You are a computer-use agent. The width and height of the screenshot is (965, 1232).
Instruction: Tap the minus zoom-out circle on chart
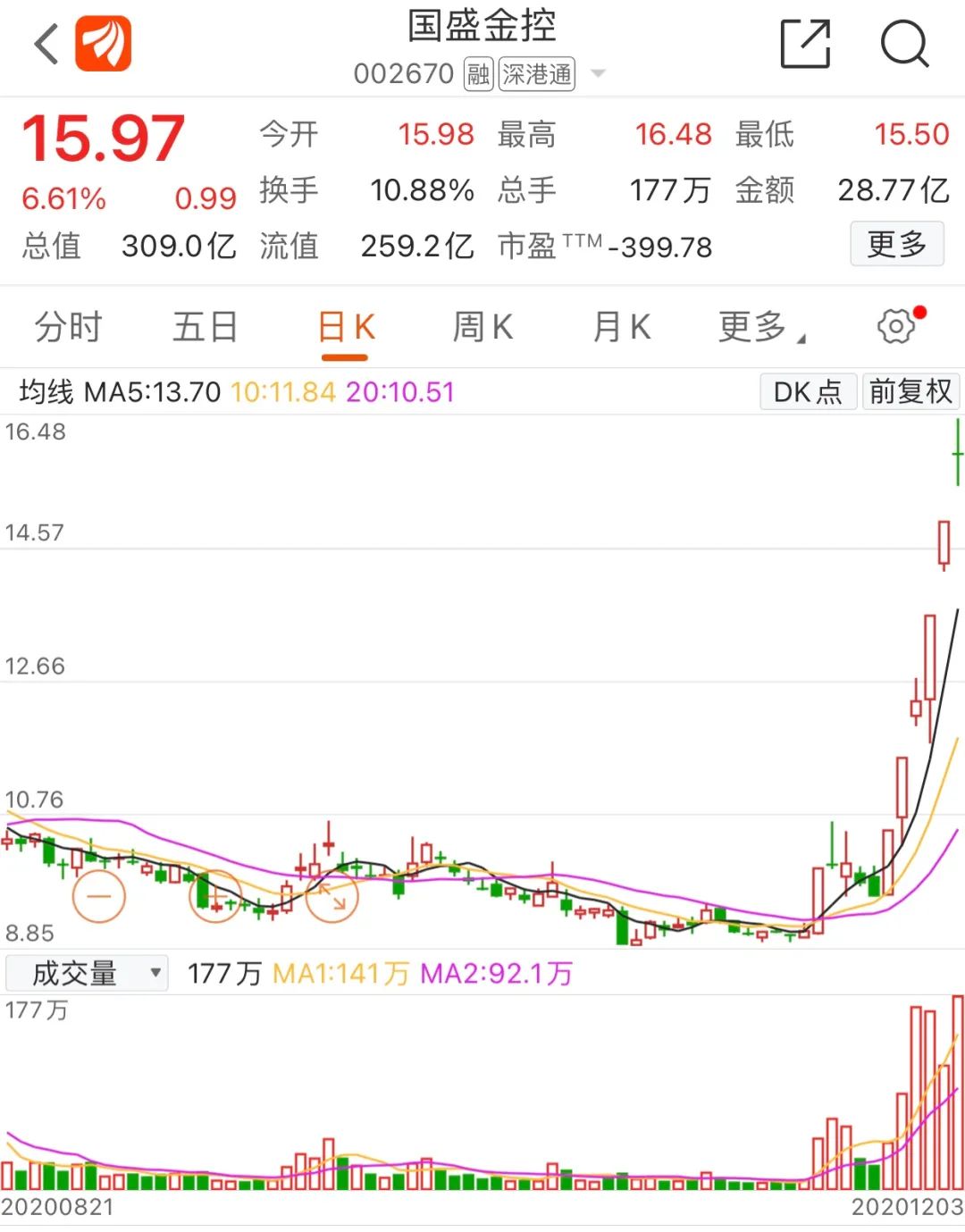point(99,895)
